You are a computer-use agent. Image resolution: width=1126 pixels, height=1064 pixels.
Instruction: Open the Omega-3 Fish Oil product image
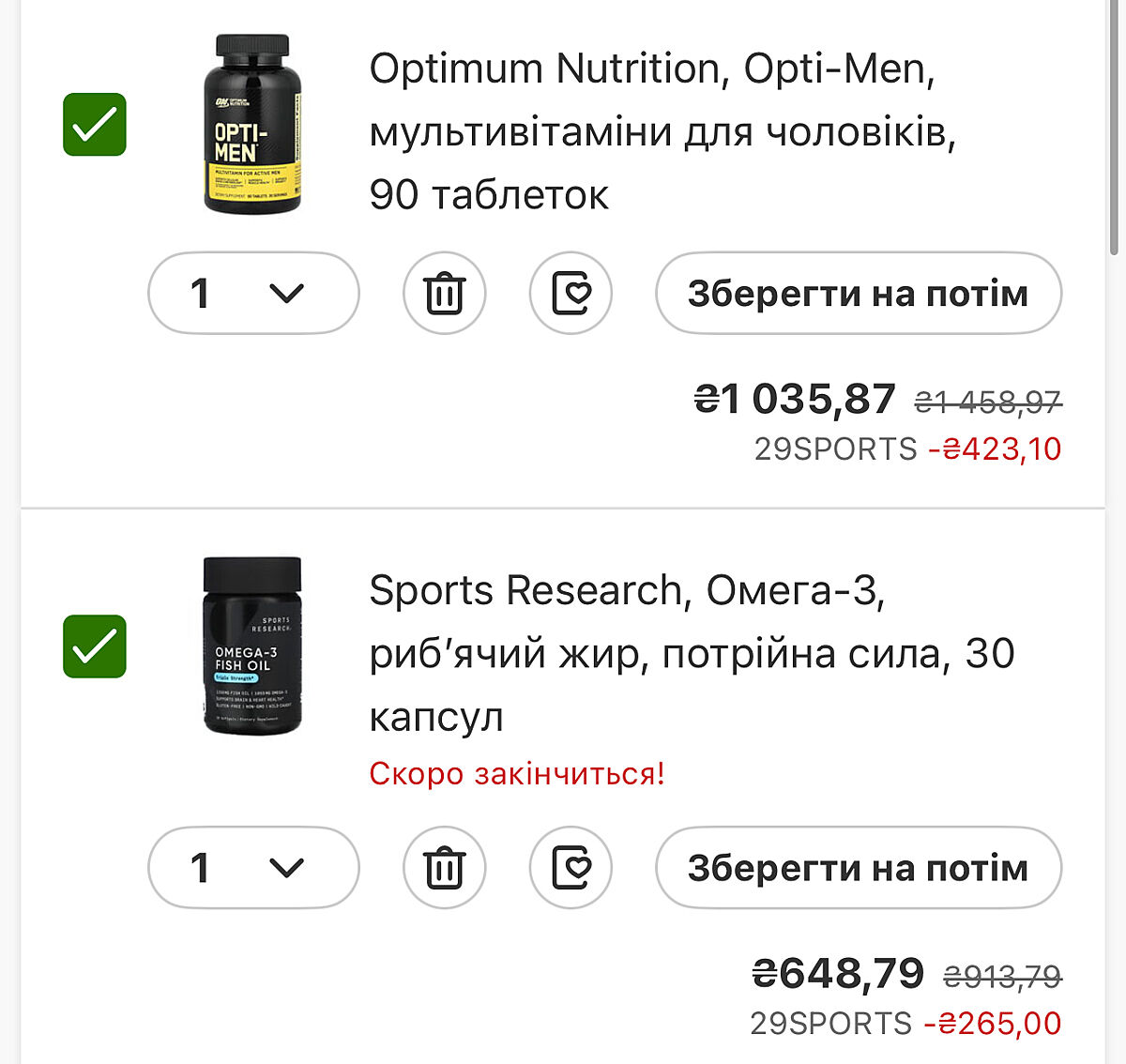(x=251, y=646)
